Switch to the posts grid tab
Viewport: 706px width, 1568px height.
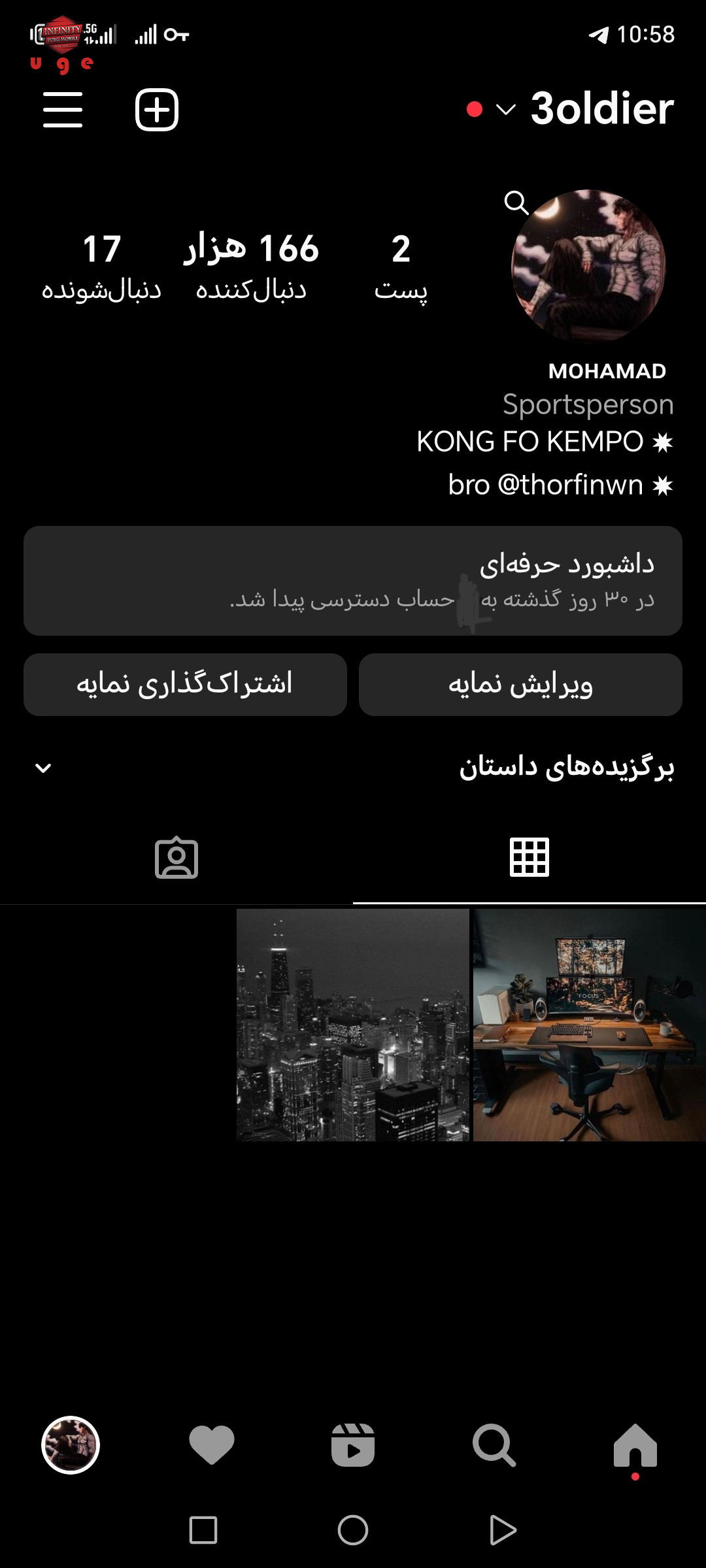(x=529, y=857)
